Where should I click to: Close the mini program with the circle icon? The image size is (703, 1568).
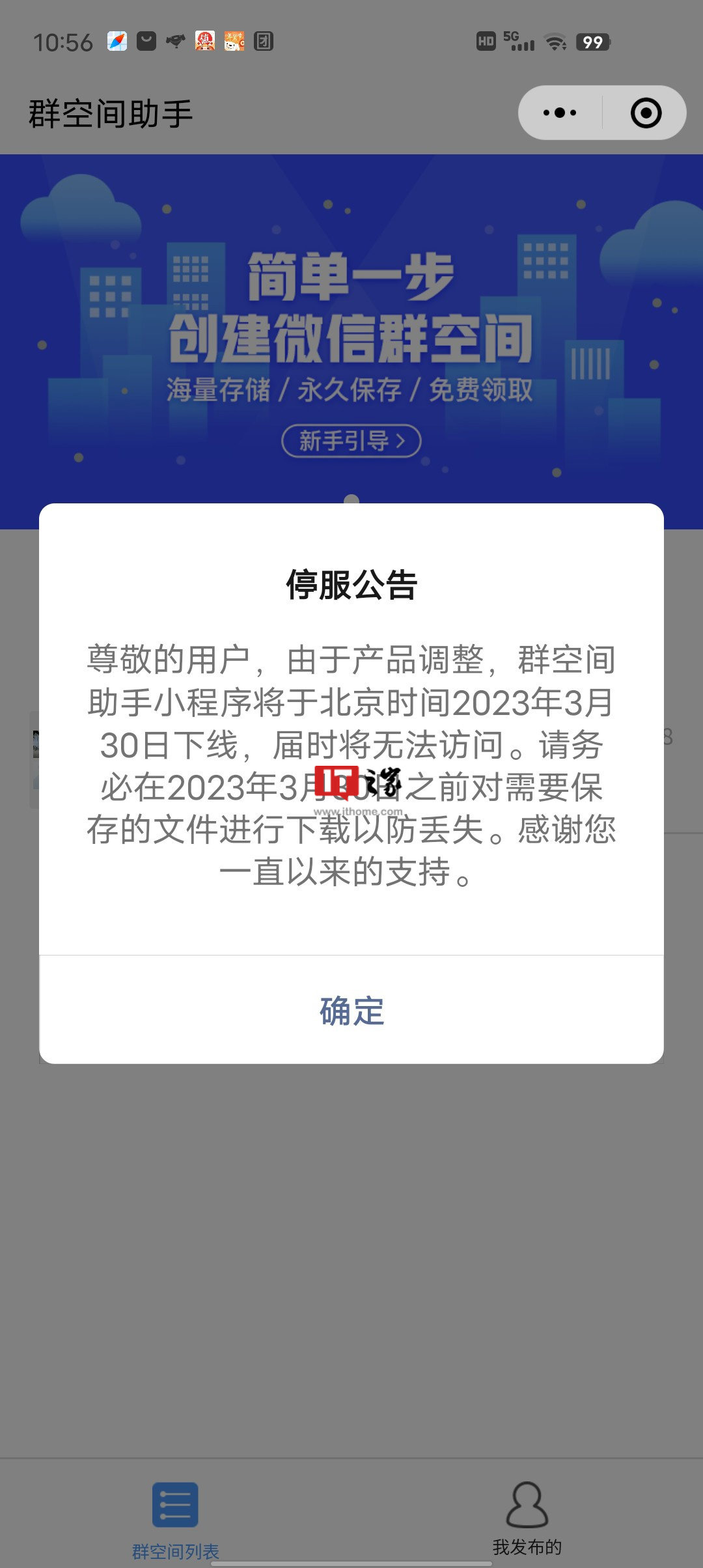click(646, 113)
